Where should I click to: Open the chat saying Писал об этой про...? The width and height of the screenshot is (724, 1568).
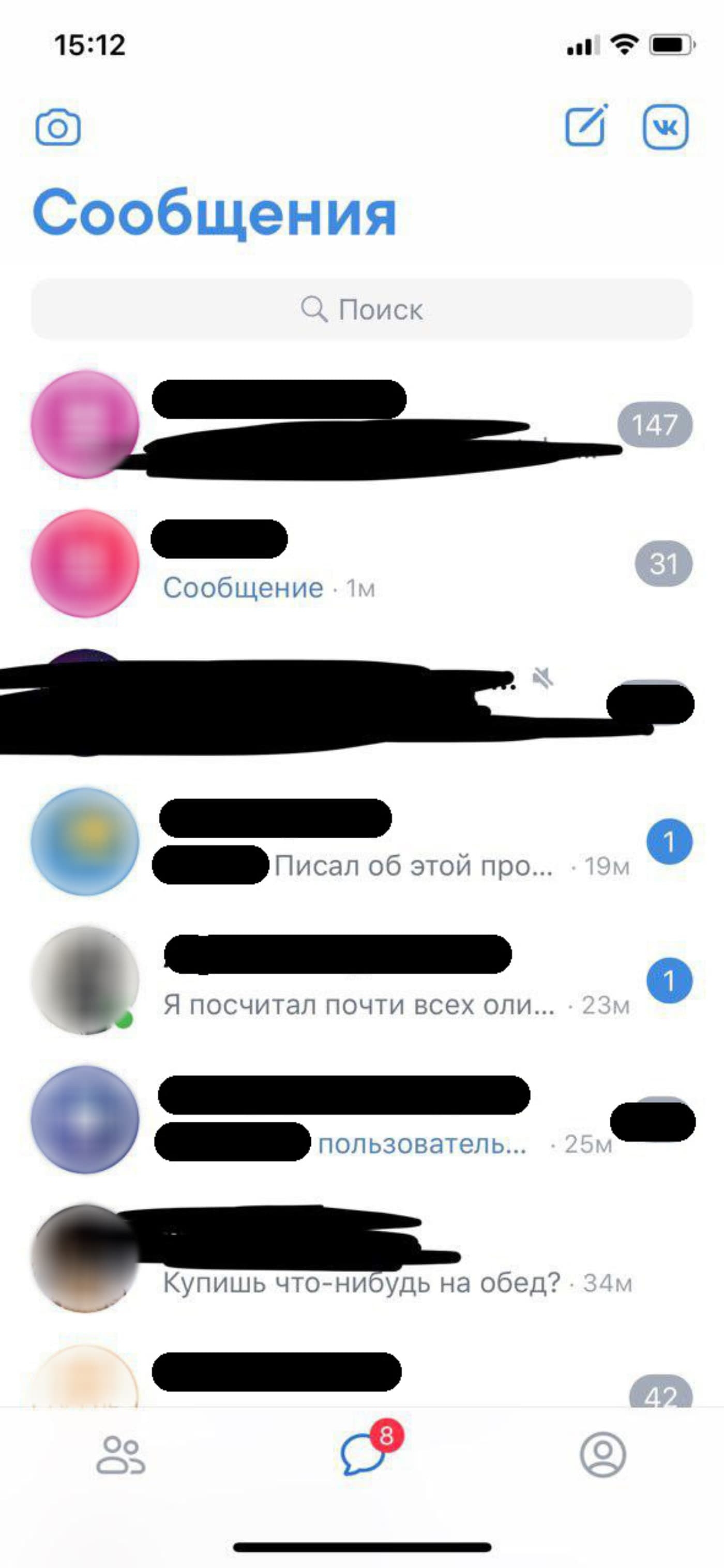(361, 841)
